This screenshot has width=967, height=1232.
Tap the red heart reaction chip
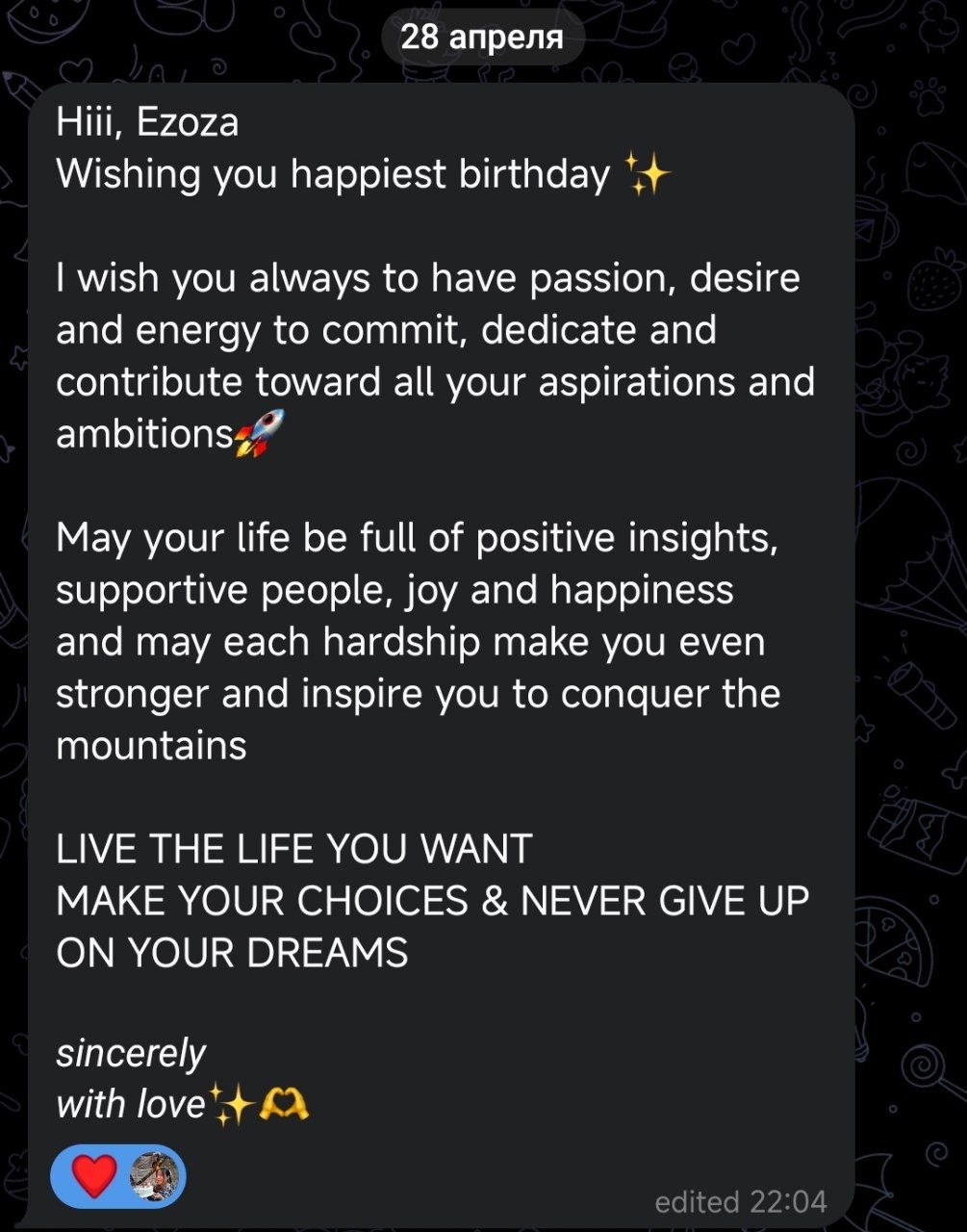click(118, 1175)
